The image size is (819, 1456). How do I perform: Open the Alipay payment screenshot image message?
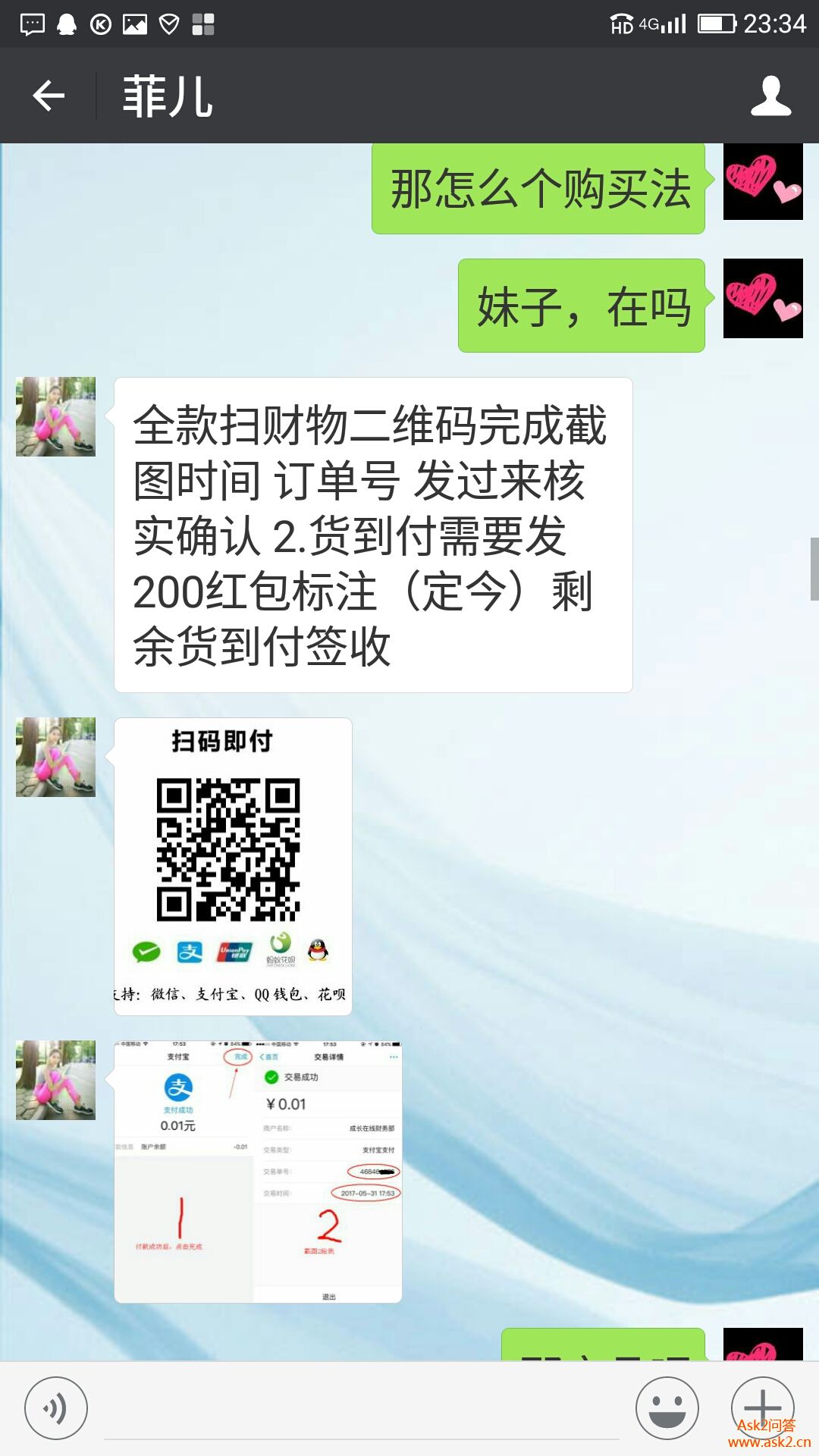coord(258,1172)
